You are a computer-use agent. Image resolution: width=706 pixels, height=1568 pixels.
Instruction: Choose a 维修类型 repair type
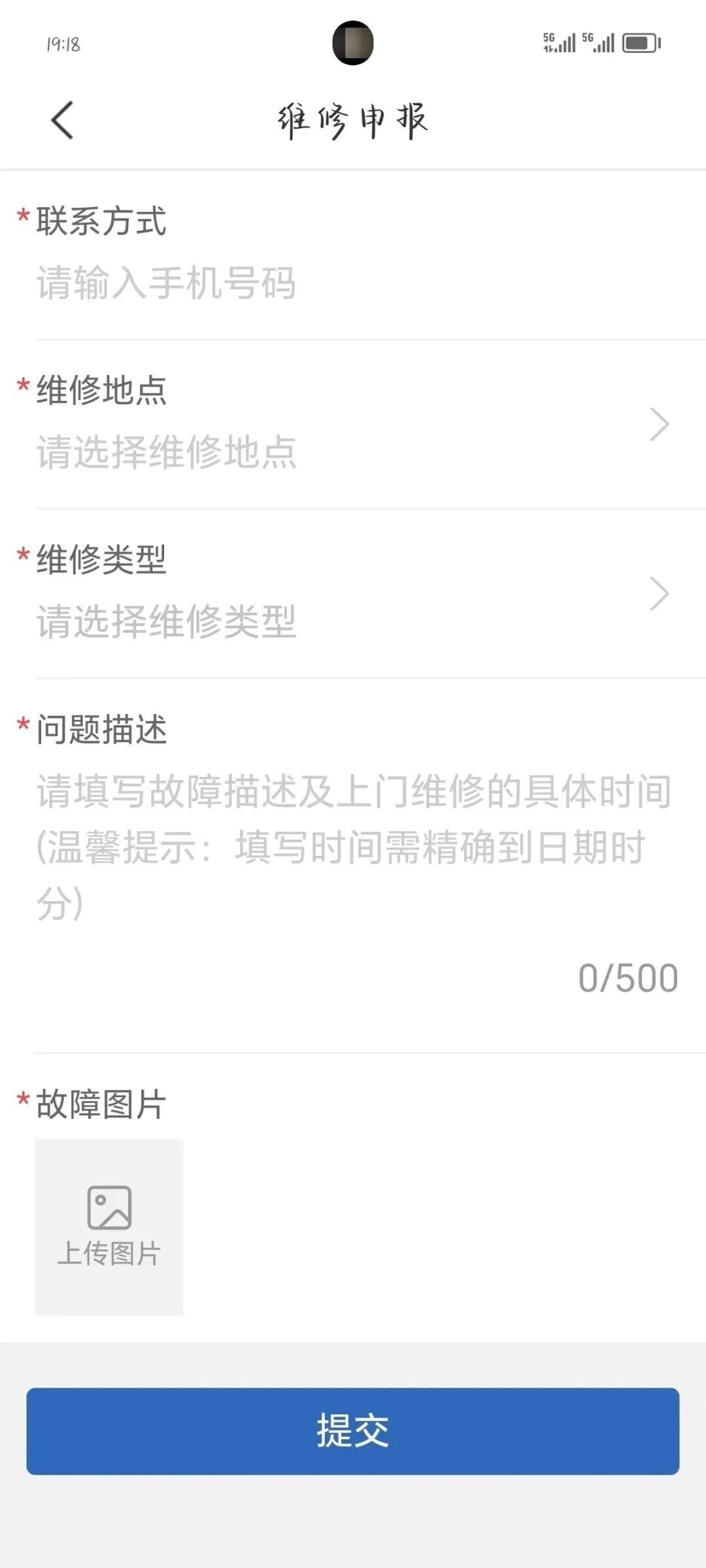[x=353, y=621]
